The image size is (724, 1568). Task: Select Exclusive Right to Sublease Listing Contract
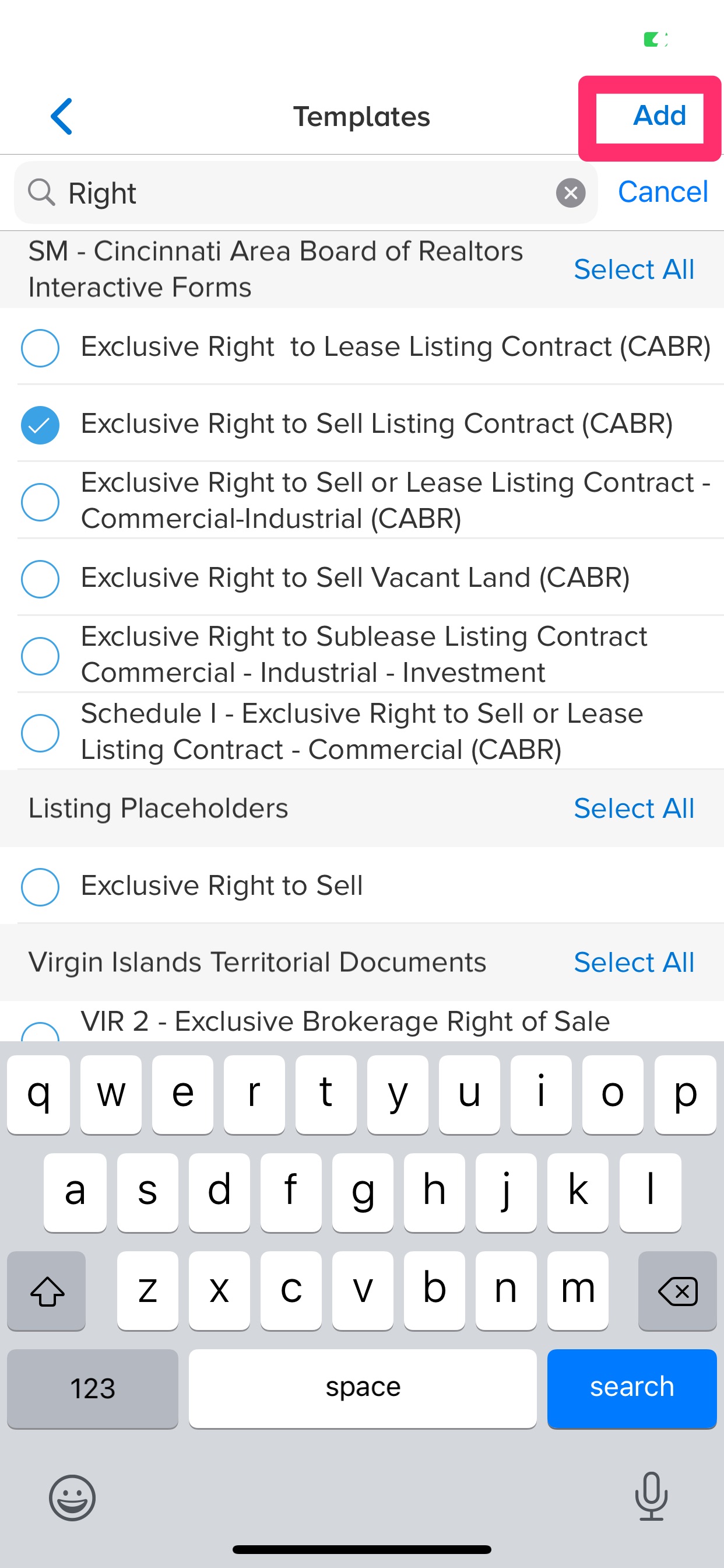coord(40,655)
